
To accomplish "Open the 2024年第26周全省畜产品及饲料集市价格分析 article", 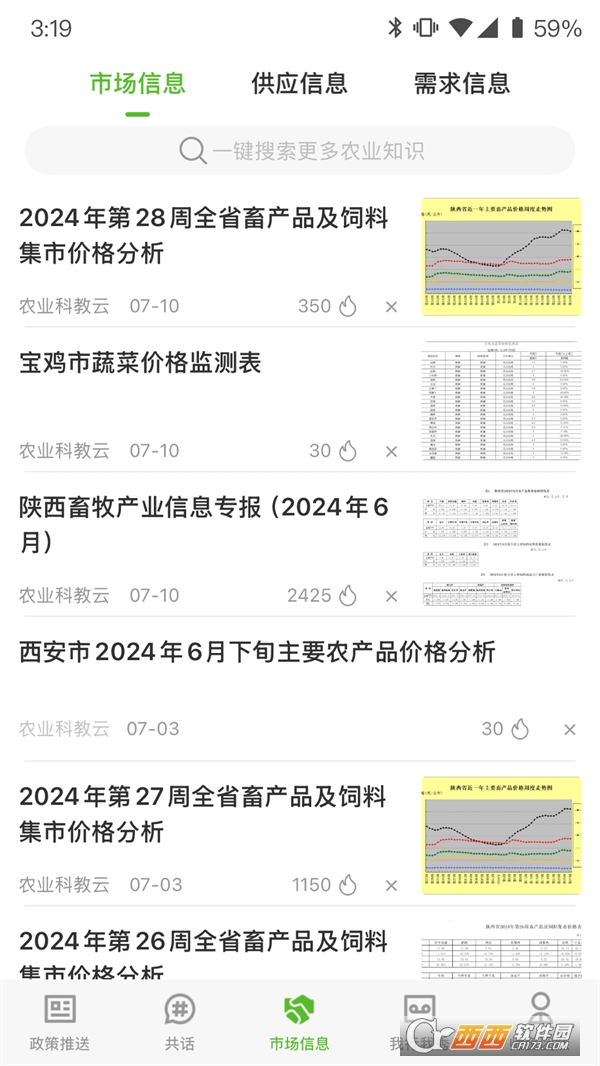I will pyautogui.click(x=204, y=953).
